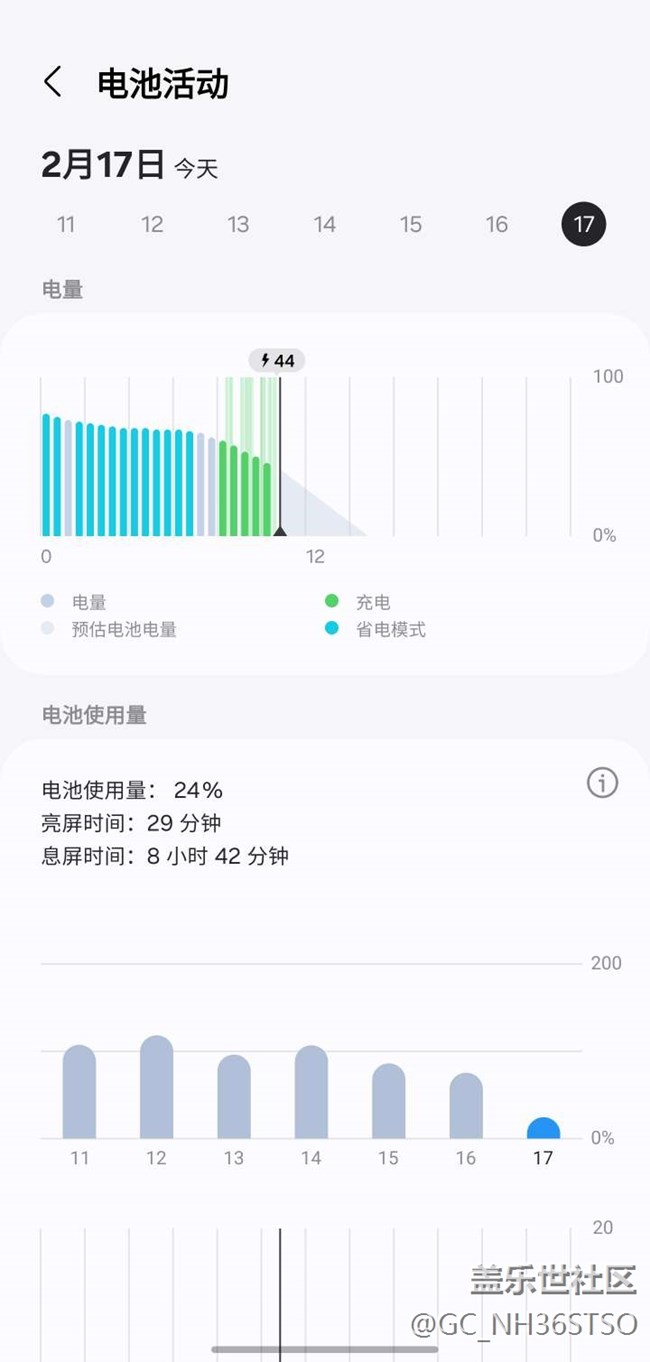The height and width of the screenshot is (1362, 650).
Task: Select today's date 17 in the date strip
Action: point(584,224)
